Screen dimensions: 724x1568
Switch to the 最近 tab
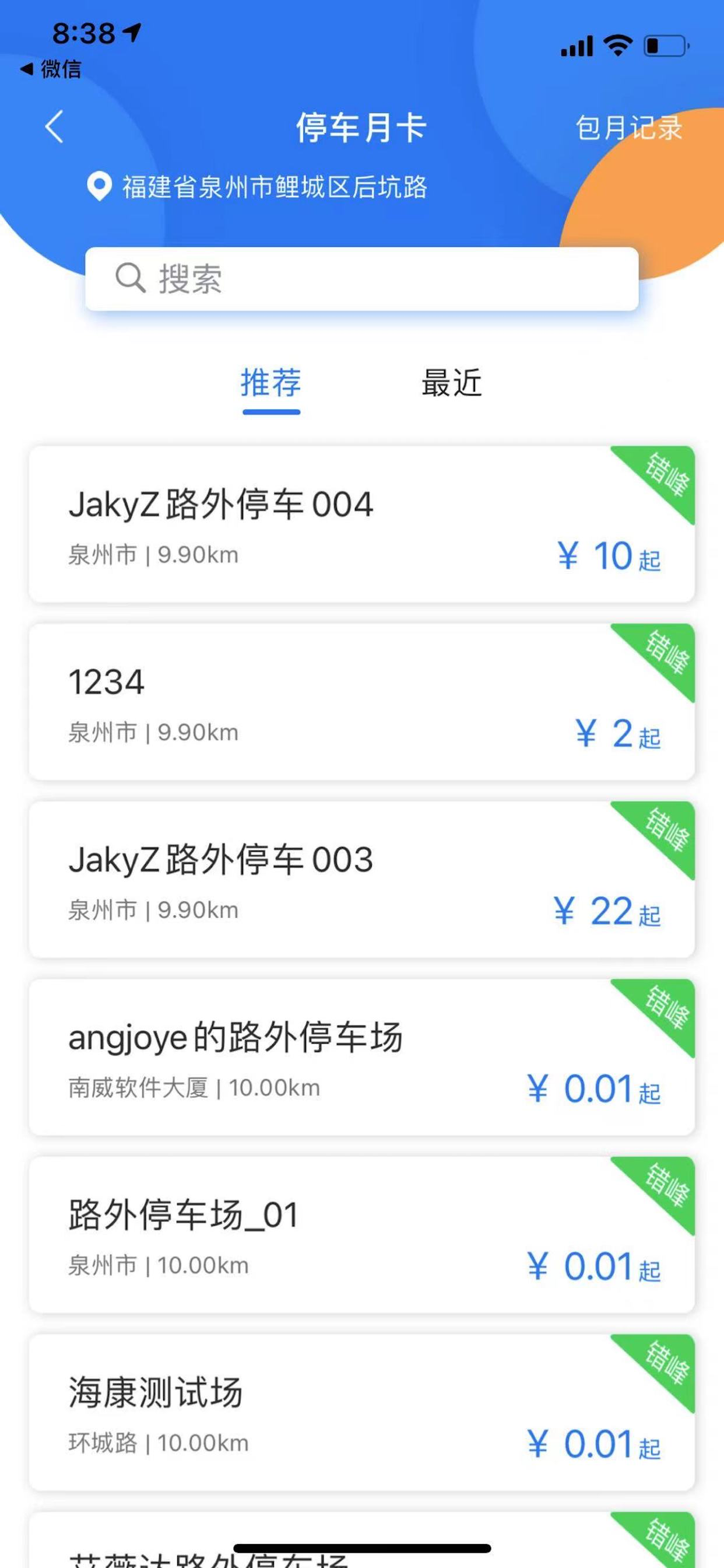[452, 383]
